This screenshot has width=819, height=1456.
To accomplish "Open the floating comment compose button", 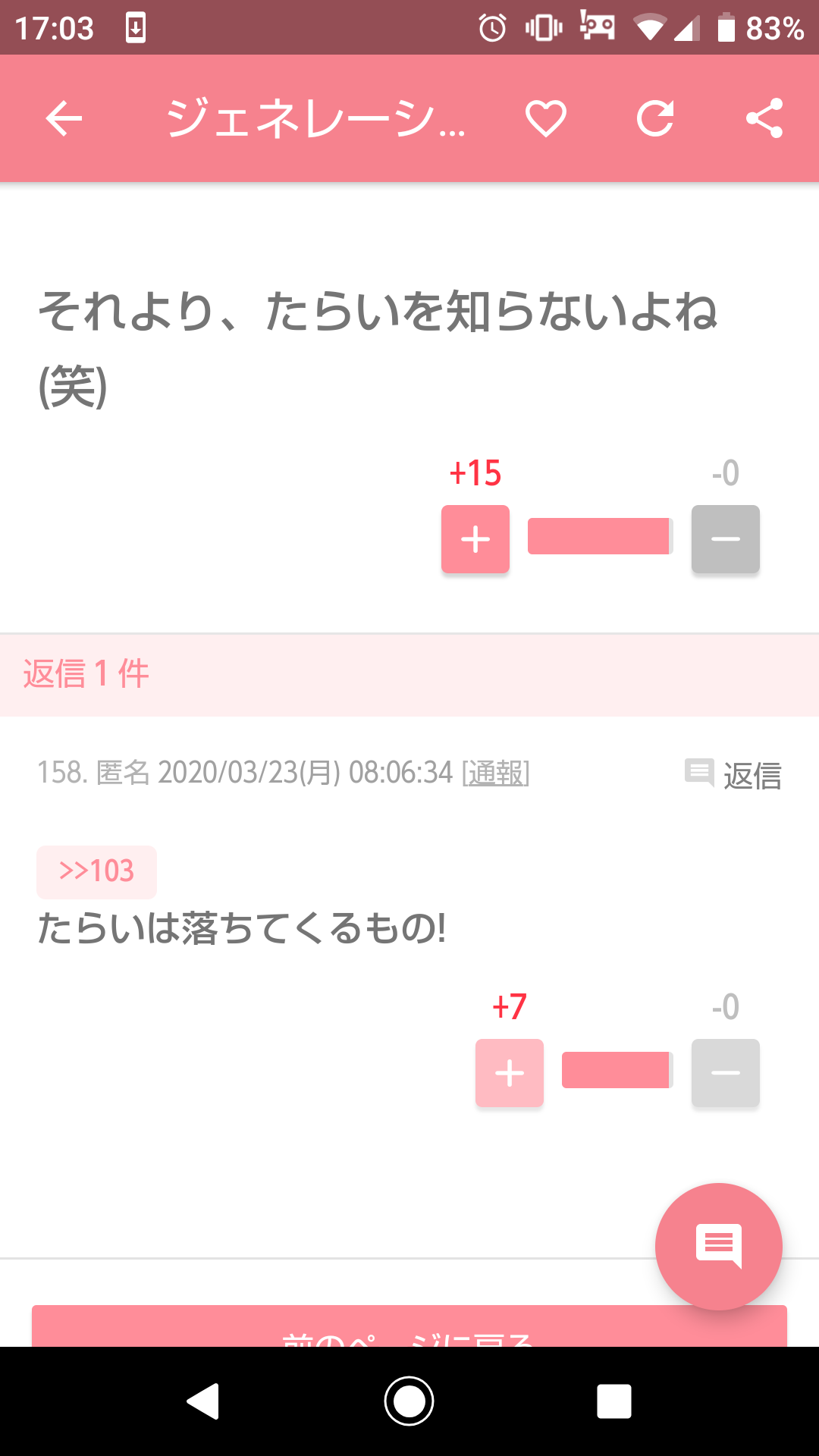I will click(x=718, y=1246).
